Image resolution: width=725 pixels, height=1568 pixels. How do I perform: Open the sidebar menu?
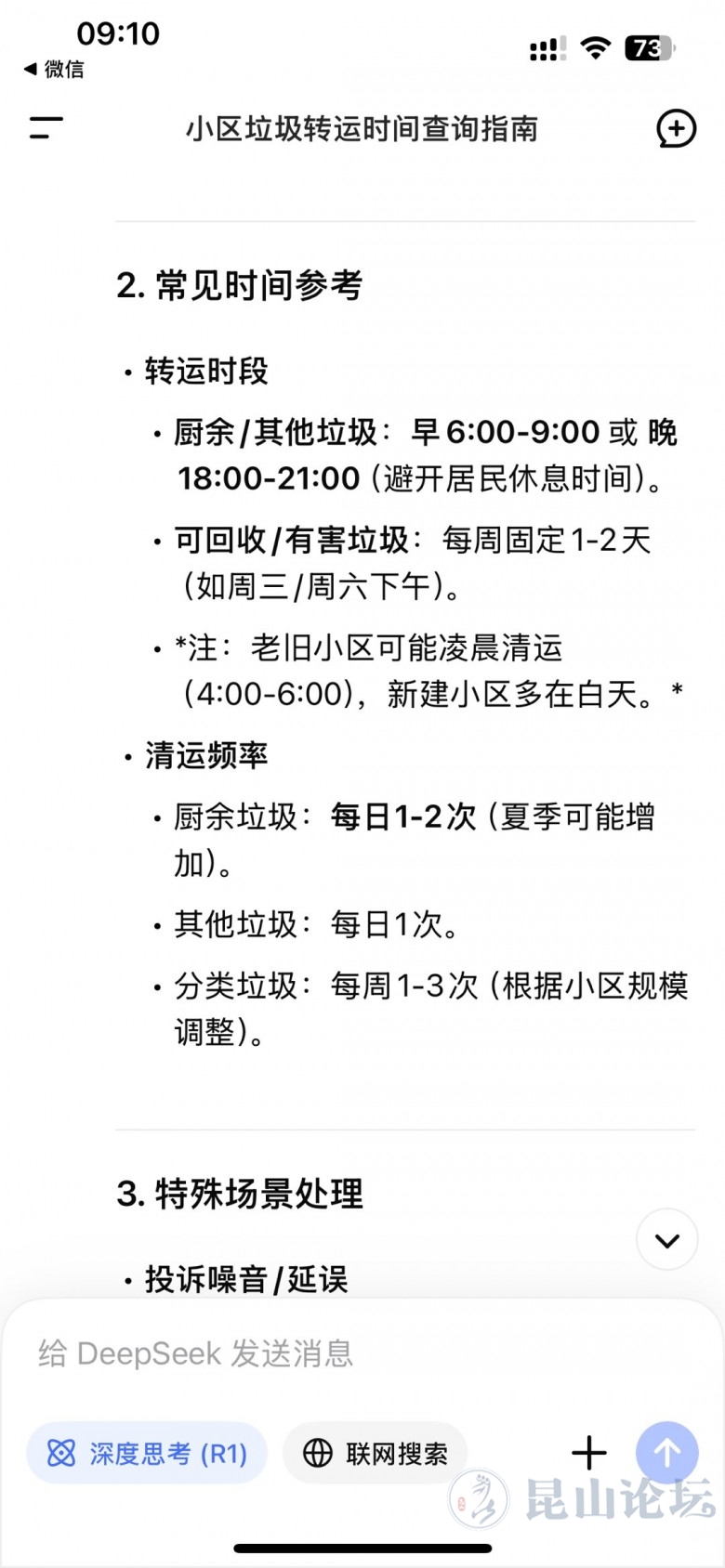(46, 128)
